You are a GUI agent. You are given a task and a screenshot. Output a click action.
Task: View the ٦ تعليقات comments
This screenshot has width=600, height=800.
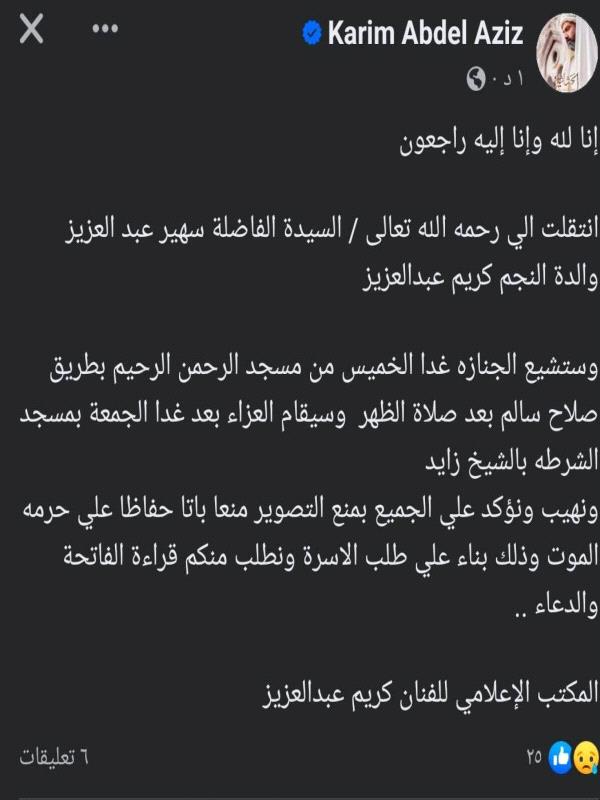pos(54,757)
